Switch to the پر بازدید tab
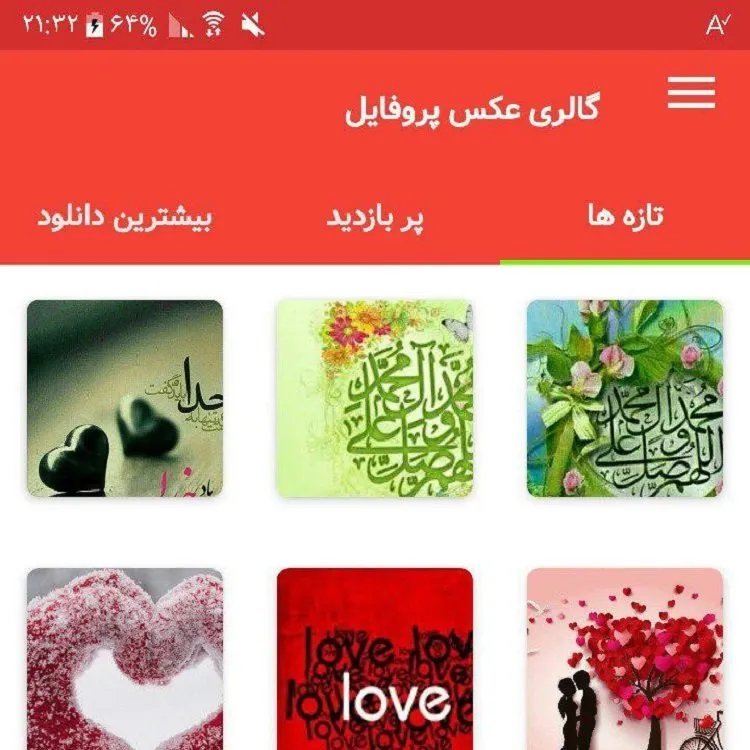 375,217
